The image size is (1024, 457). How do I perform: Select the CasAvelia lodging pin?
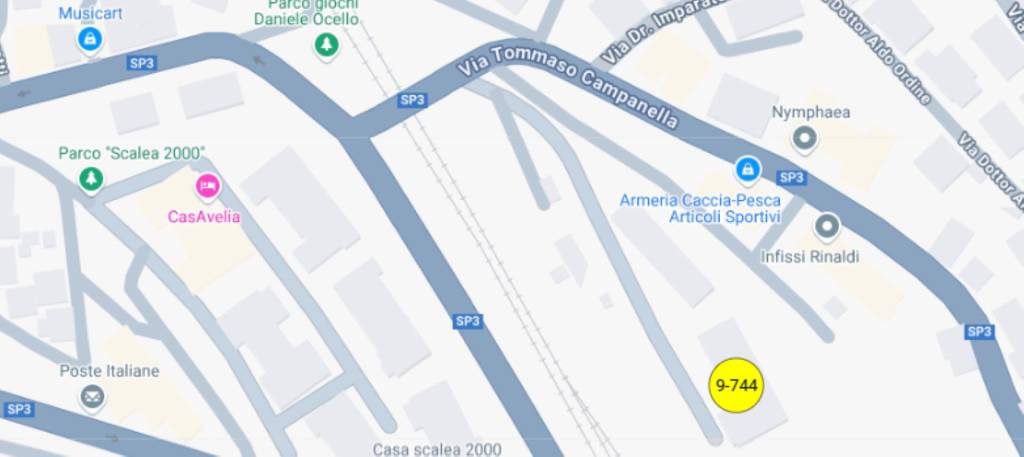(208, 185)
